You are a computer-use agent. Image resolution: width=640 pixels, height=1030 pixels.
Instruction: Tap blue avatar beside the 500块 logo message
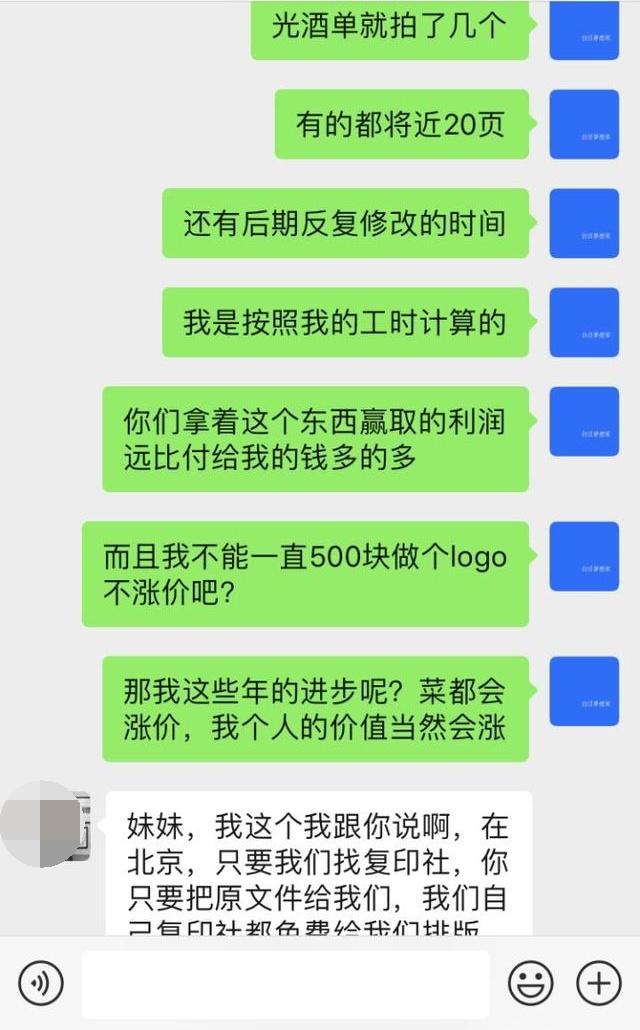[584, 556]
